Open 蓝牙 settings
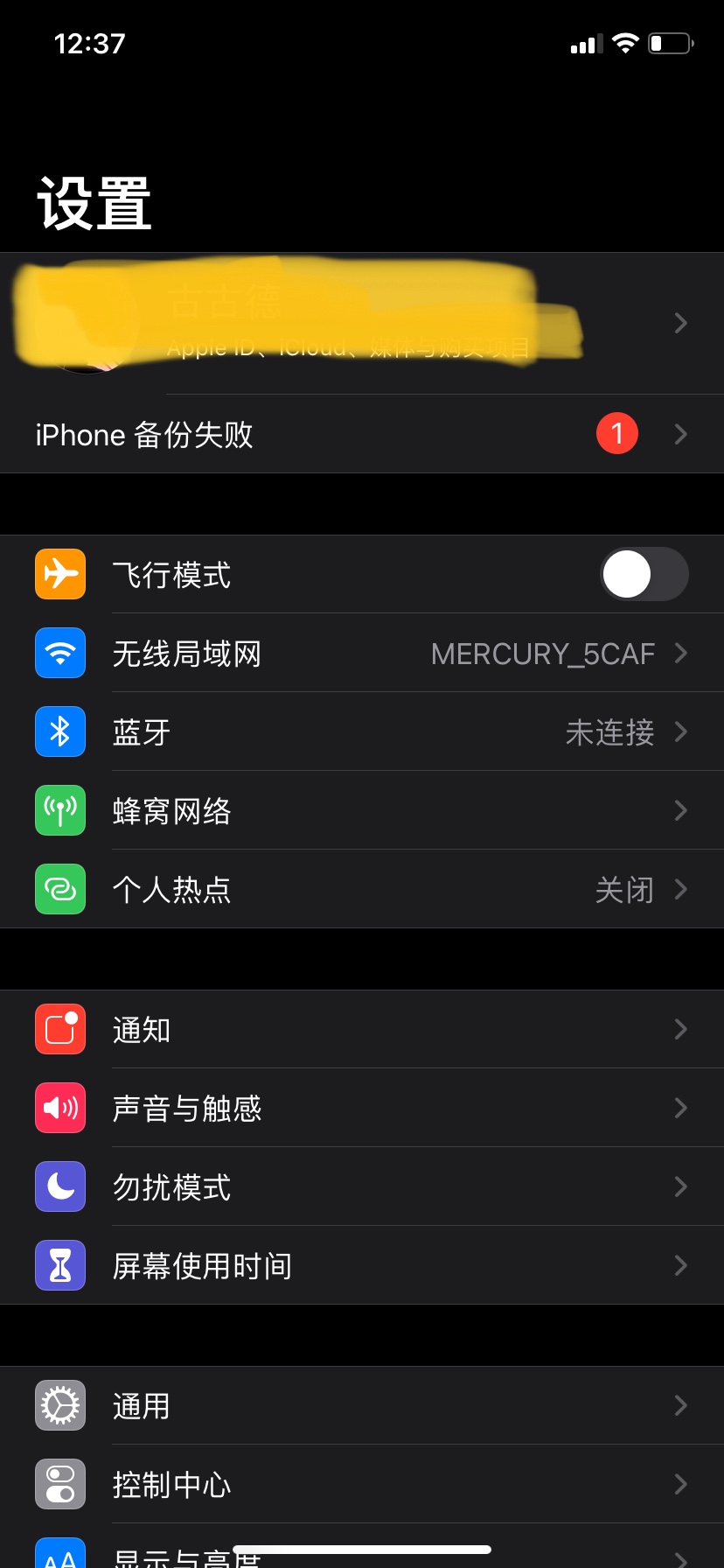The width and height of the screenshot is (724, 1568). coord(362,732)
